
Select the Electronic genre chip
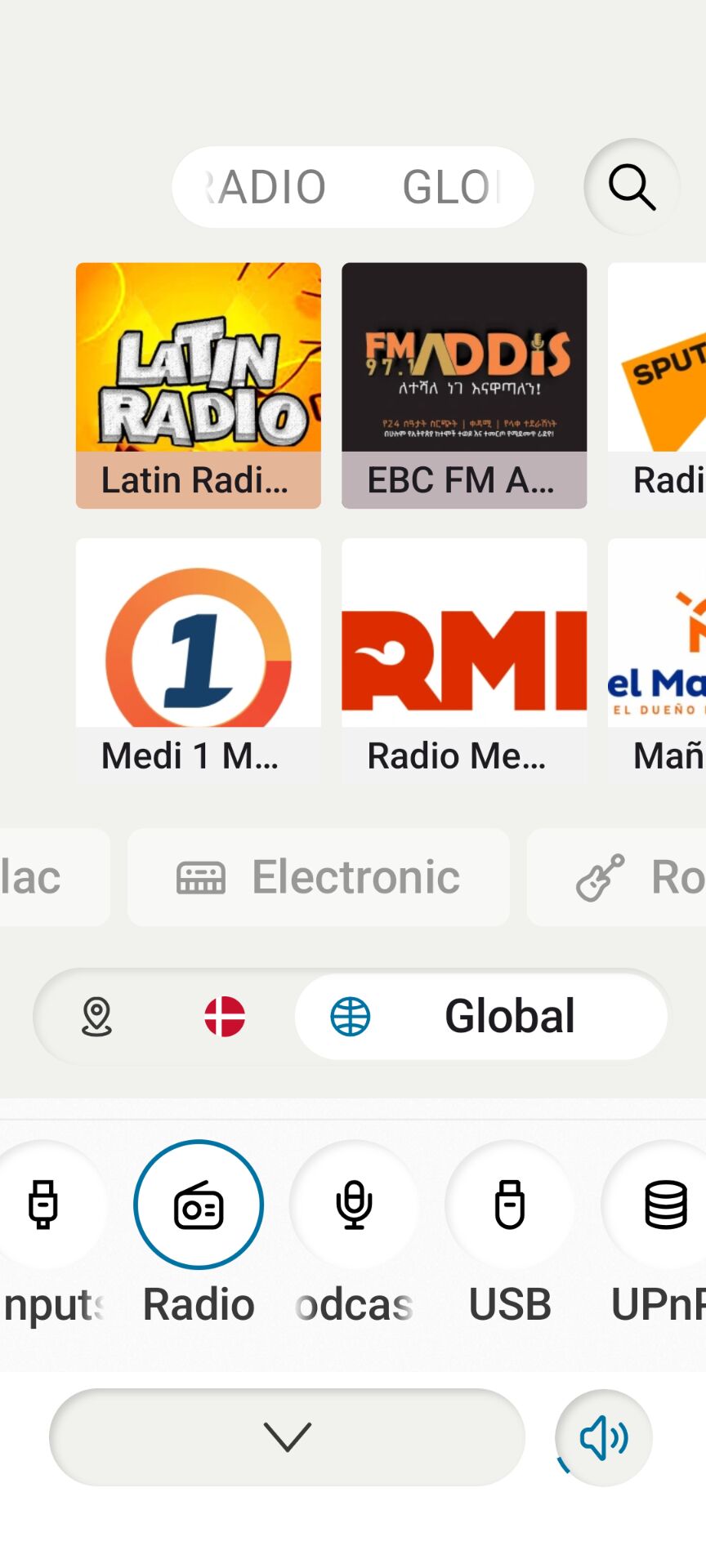tap(319, 877)
